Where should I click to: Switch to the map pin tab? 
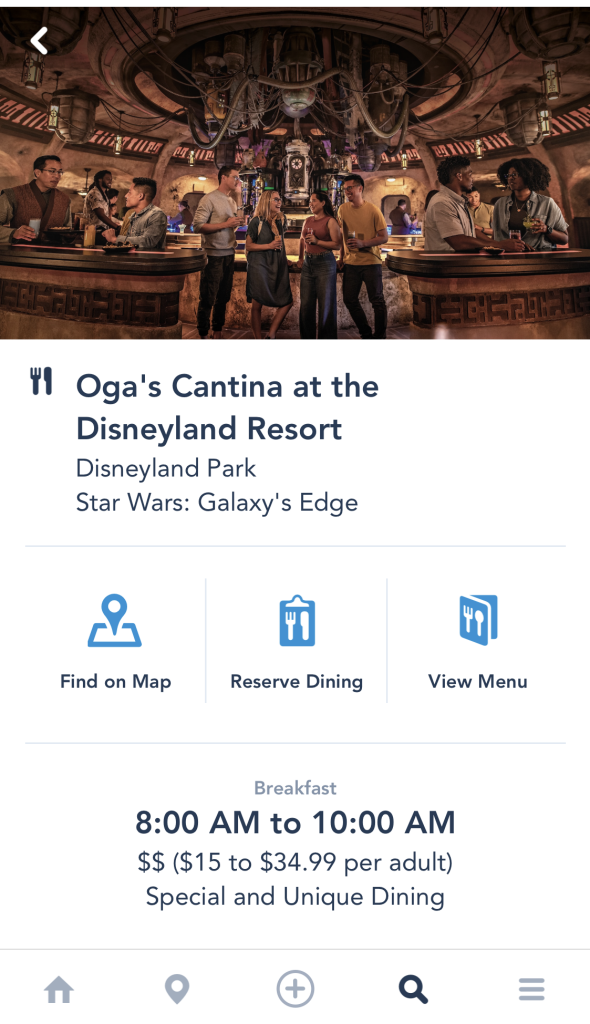click(x=177, y=989)
